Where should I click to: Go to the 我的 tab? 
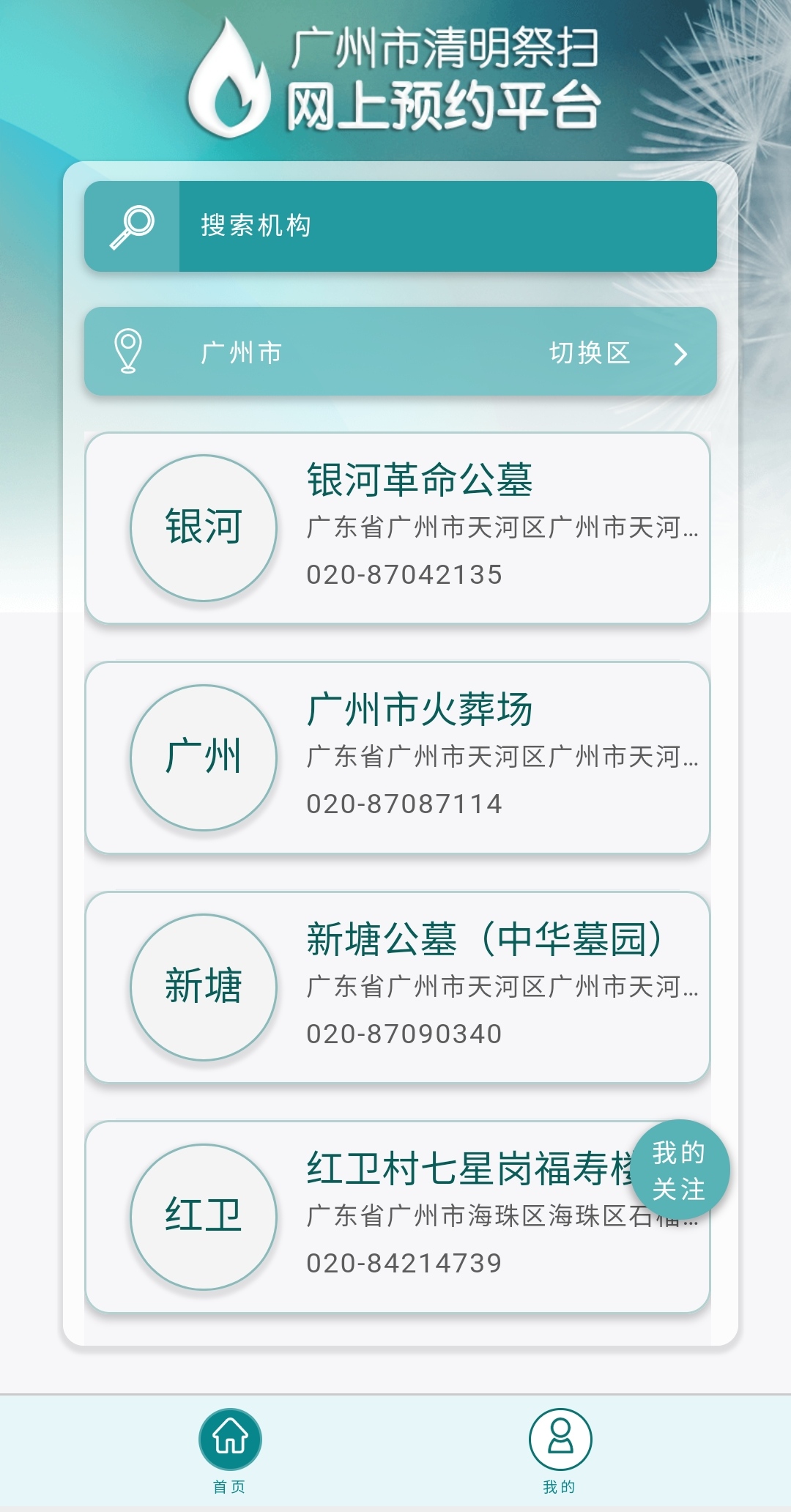point(560,1450)
